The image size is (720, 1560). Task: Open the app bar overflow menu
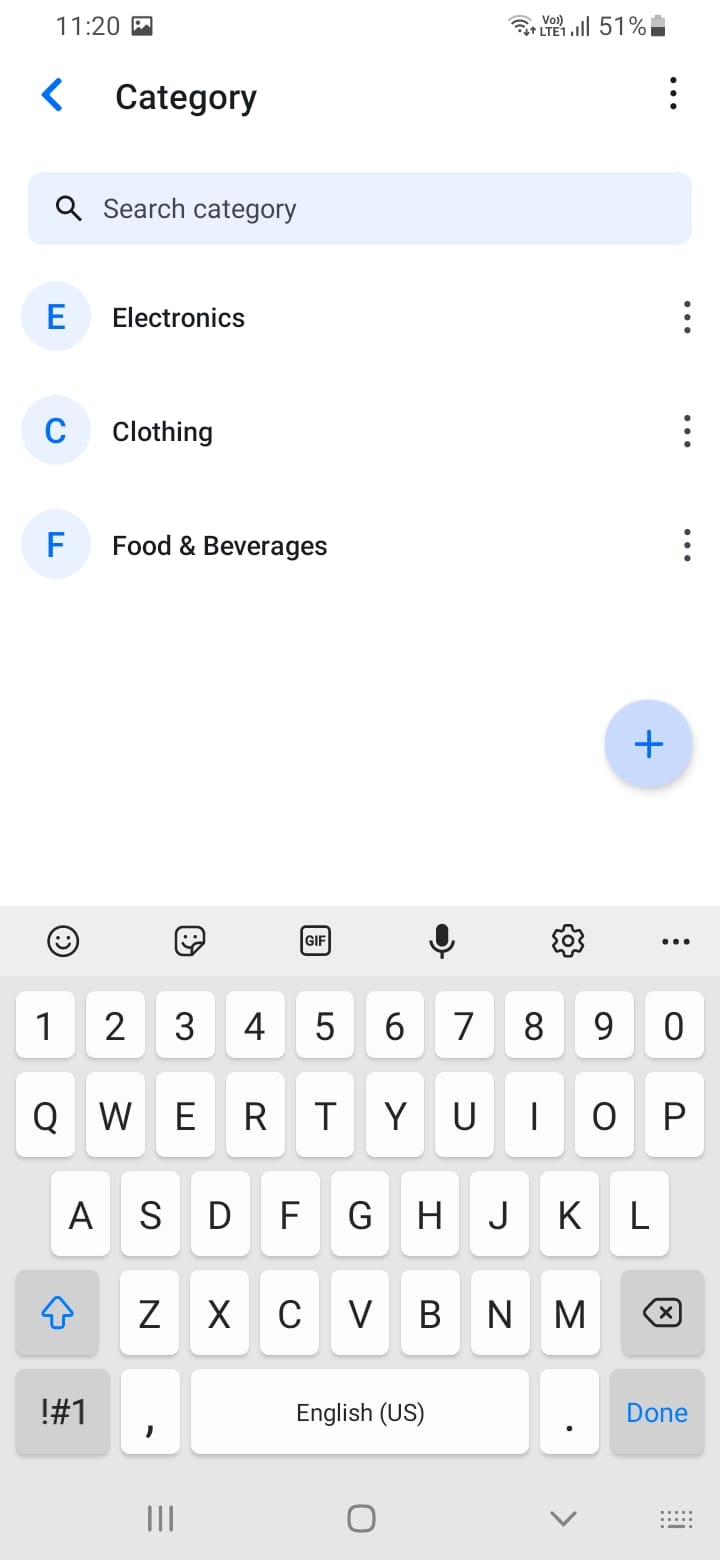673,94
